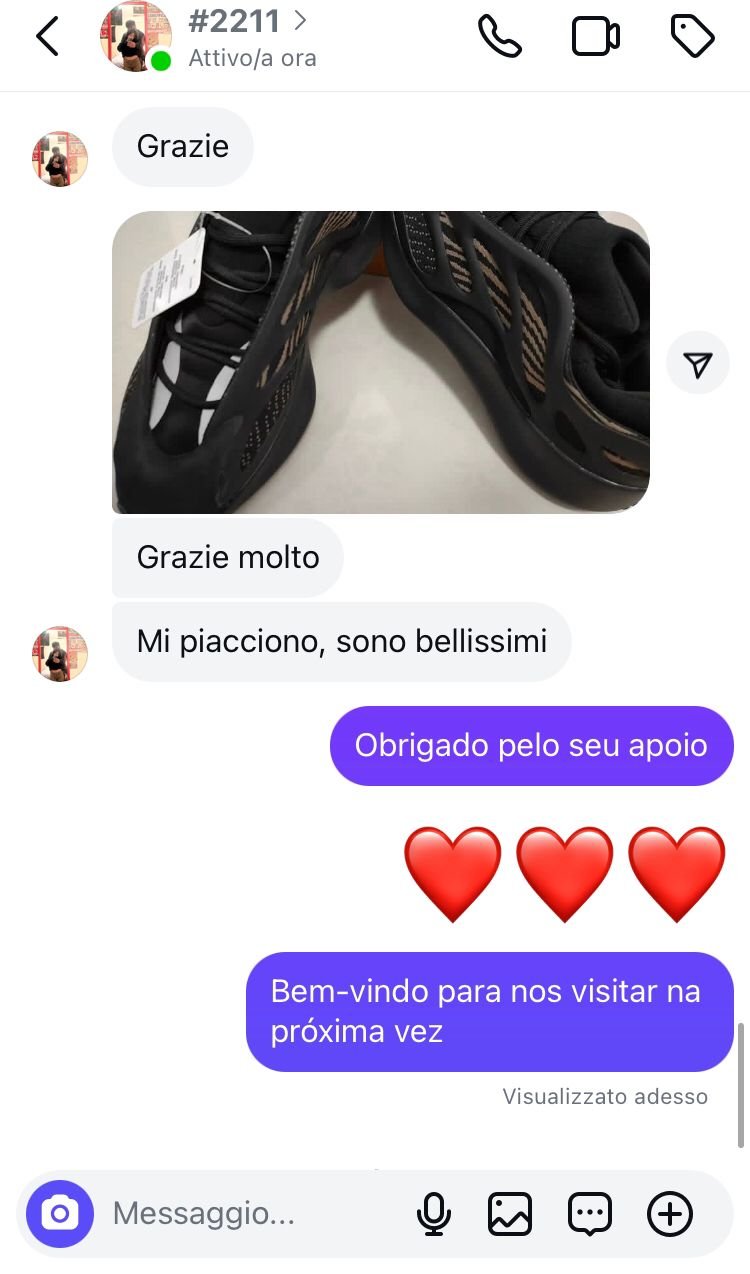The width and height of the screenshot is (750, 1274).
Task: View the profile picture beside the Grazie message
Action: 60,159
